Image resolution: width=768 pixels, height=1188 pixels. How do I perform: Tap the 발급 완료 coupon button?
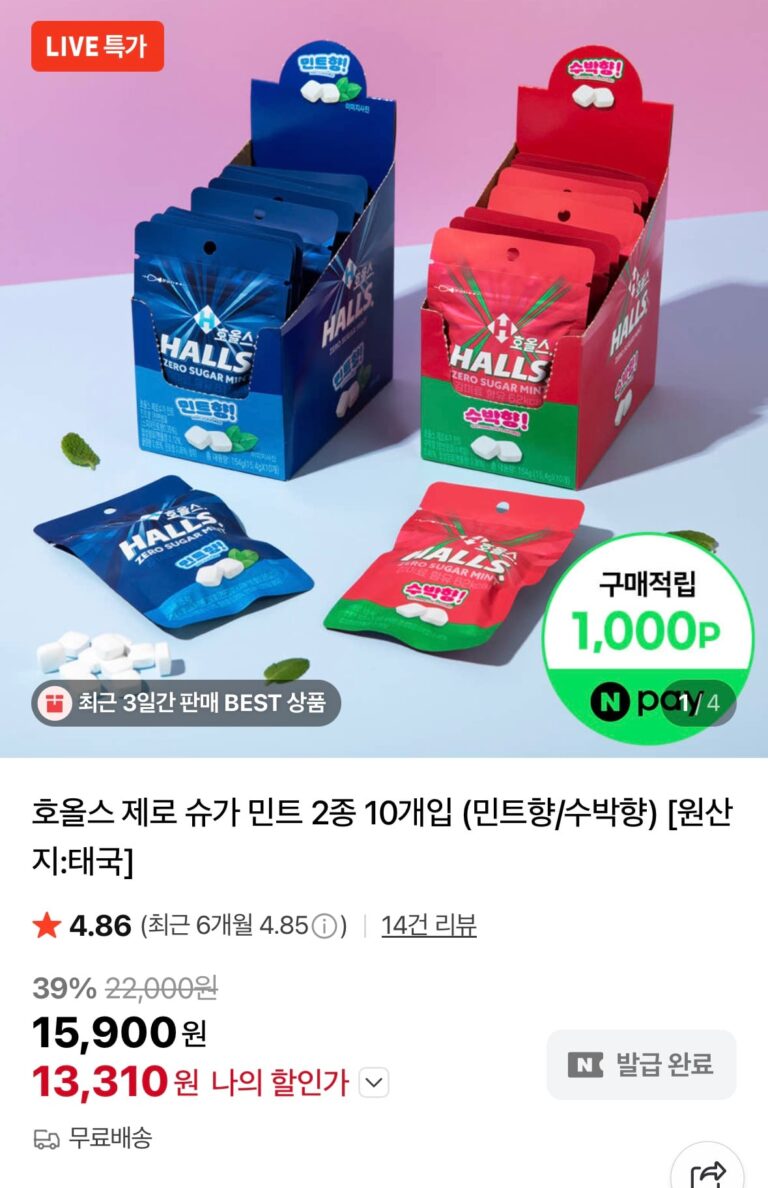(x=641, y=1065)
